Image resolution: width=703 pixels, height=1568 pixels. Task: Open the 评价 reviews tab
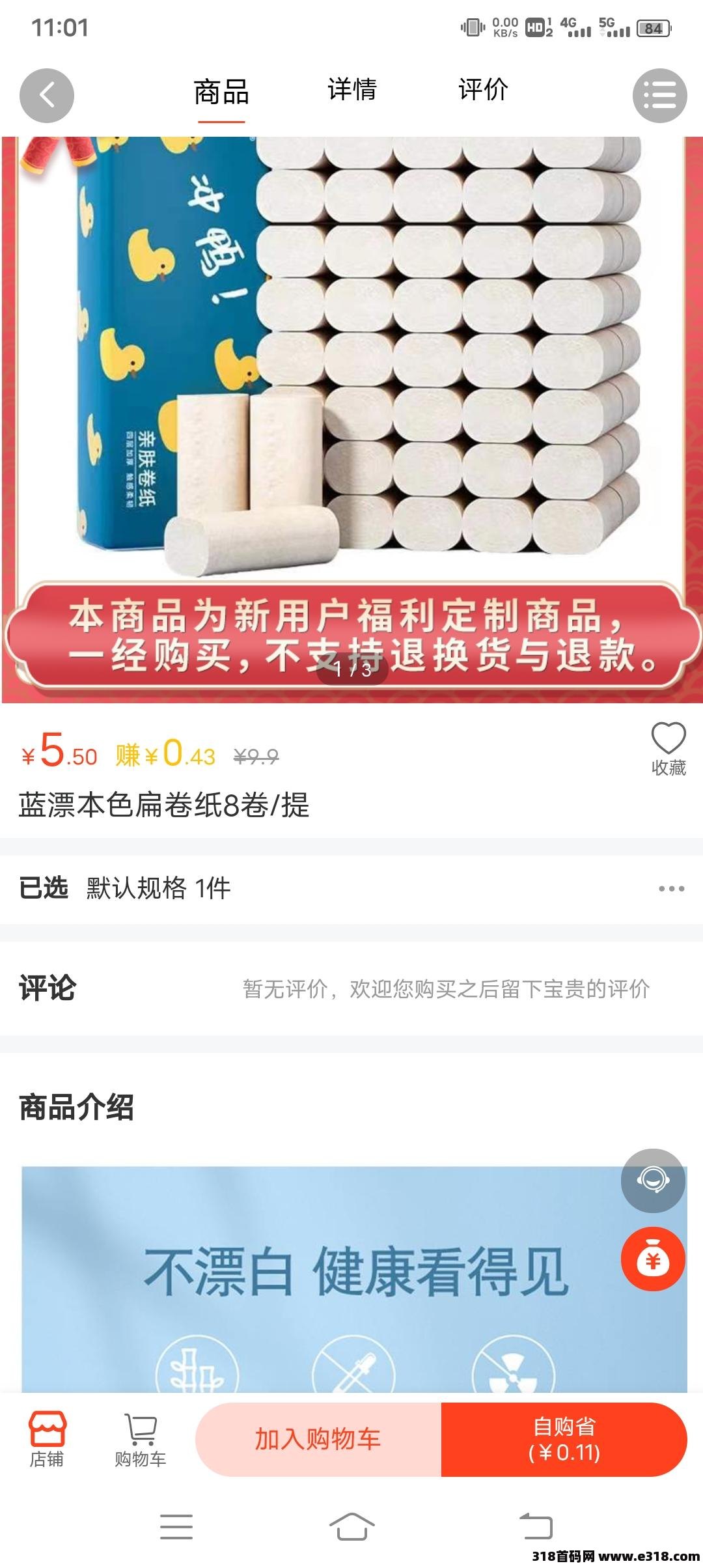(483, 92)
